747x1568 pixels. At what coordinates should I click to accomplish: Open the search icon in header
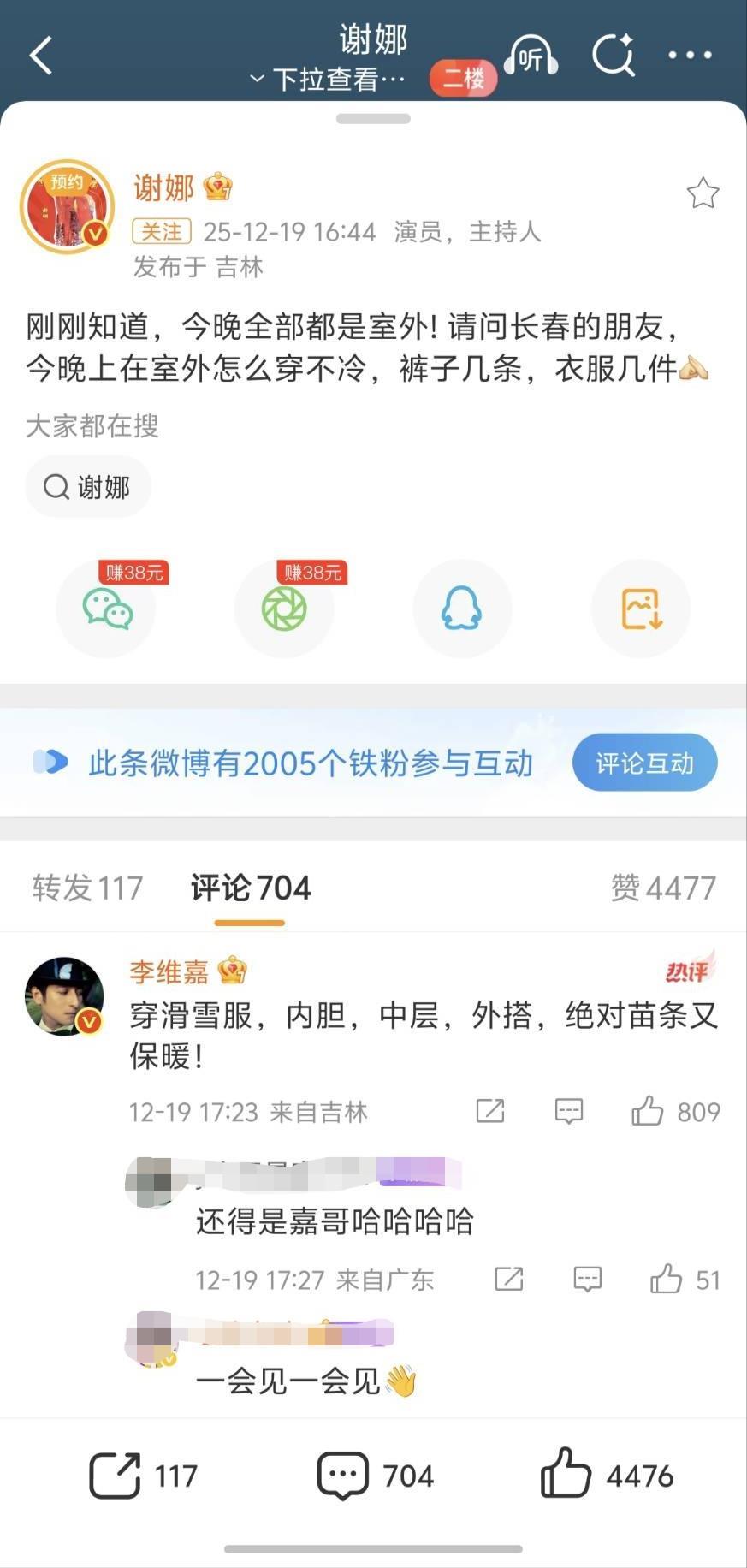[613, 56]
